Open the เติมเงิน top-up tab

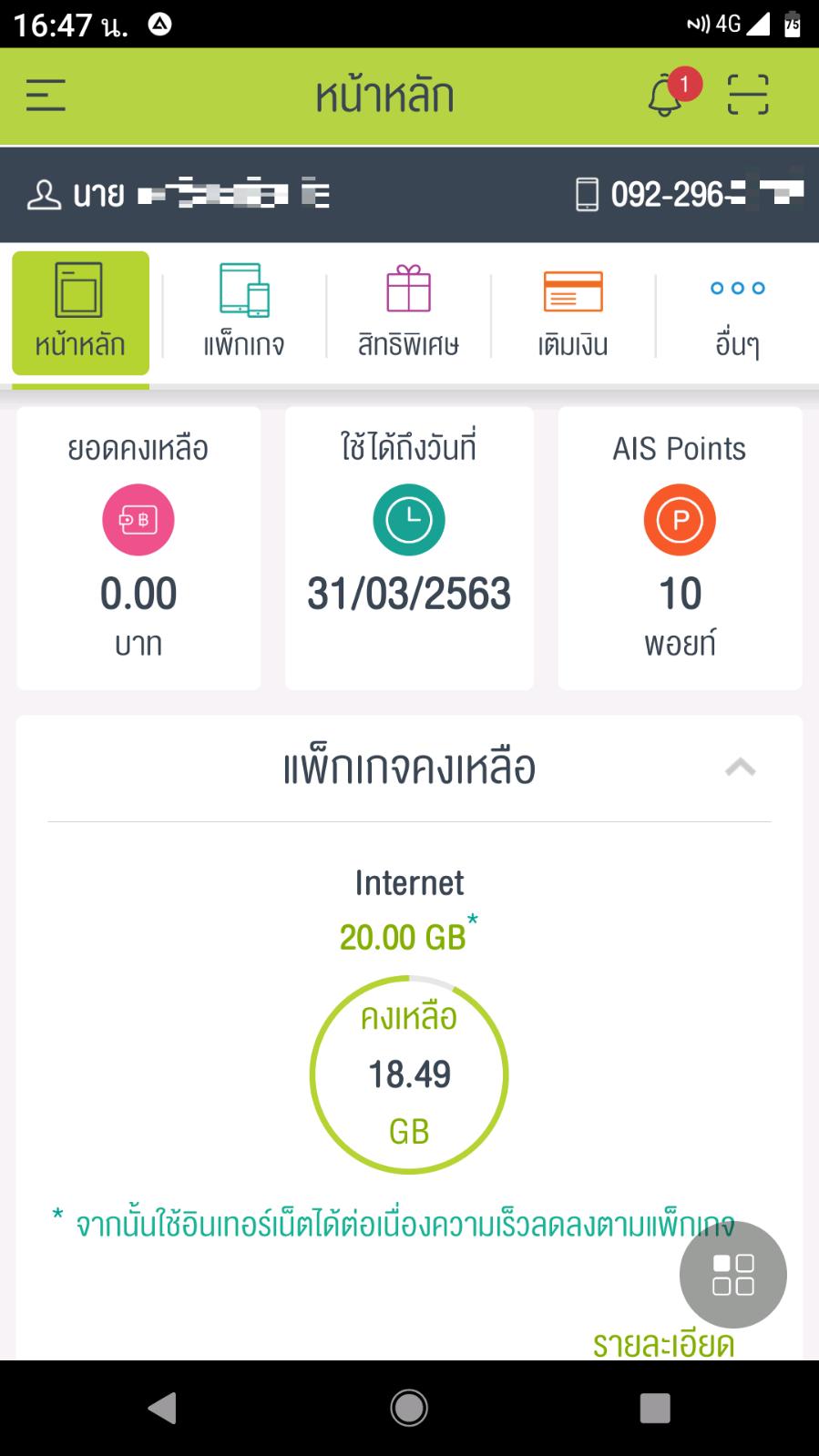[572, 313]
